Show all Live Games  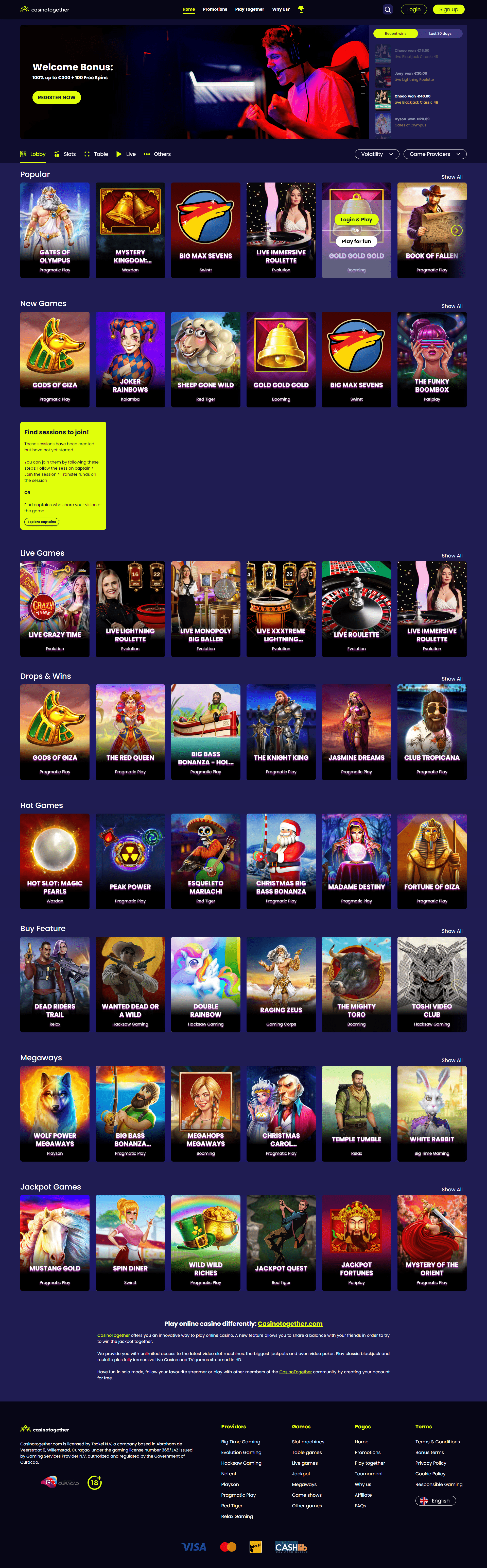(x=452, y=556)
